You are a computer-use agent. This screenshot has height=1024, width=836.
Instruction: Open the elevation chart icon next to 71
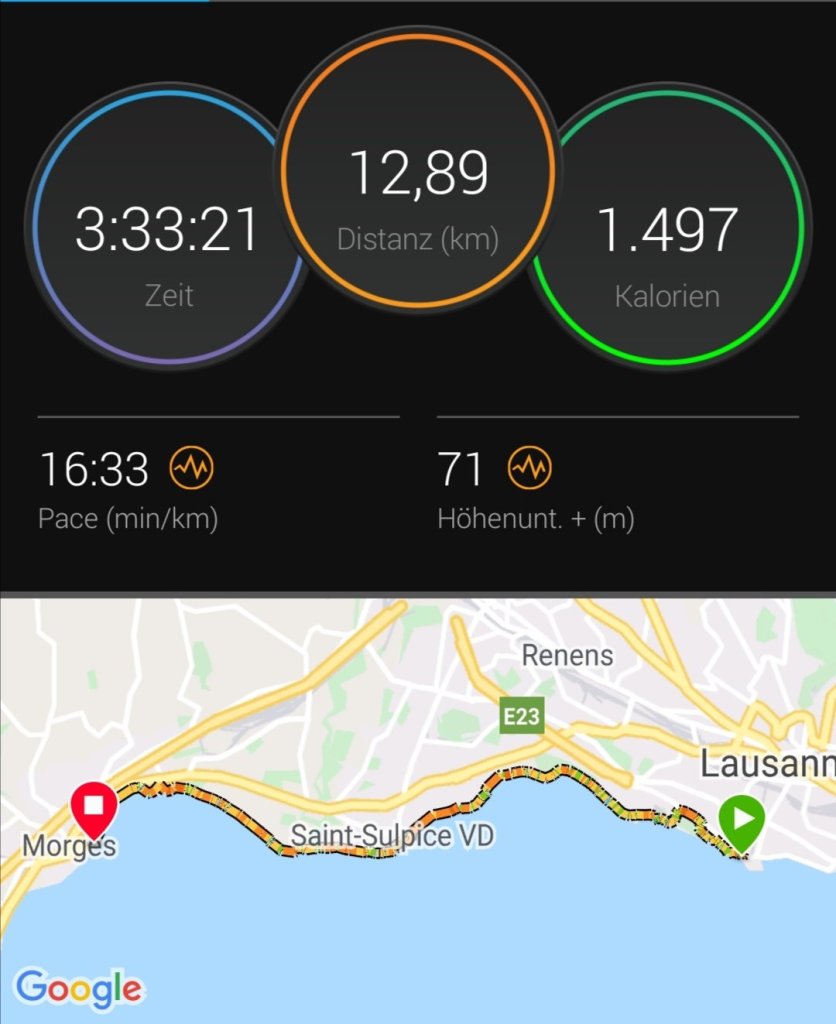point(529,467)
